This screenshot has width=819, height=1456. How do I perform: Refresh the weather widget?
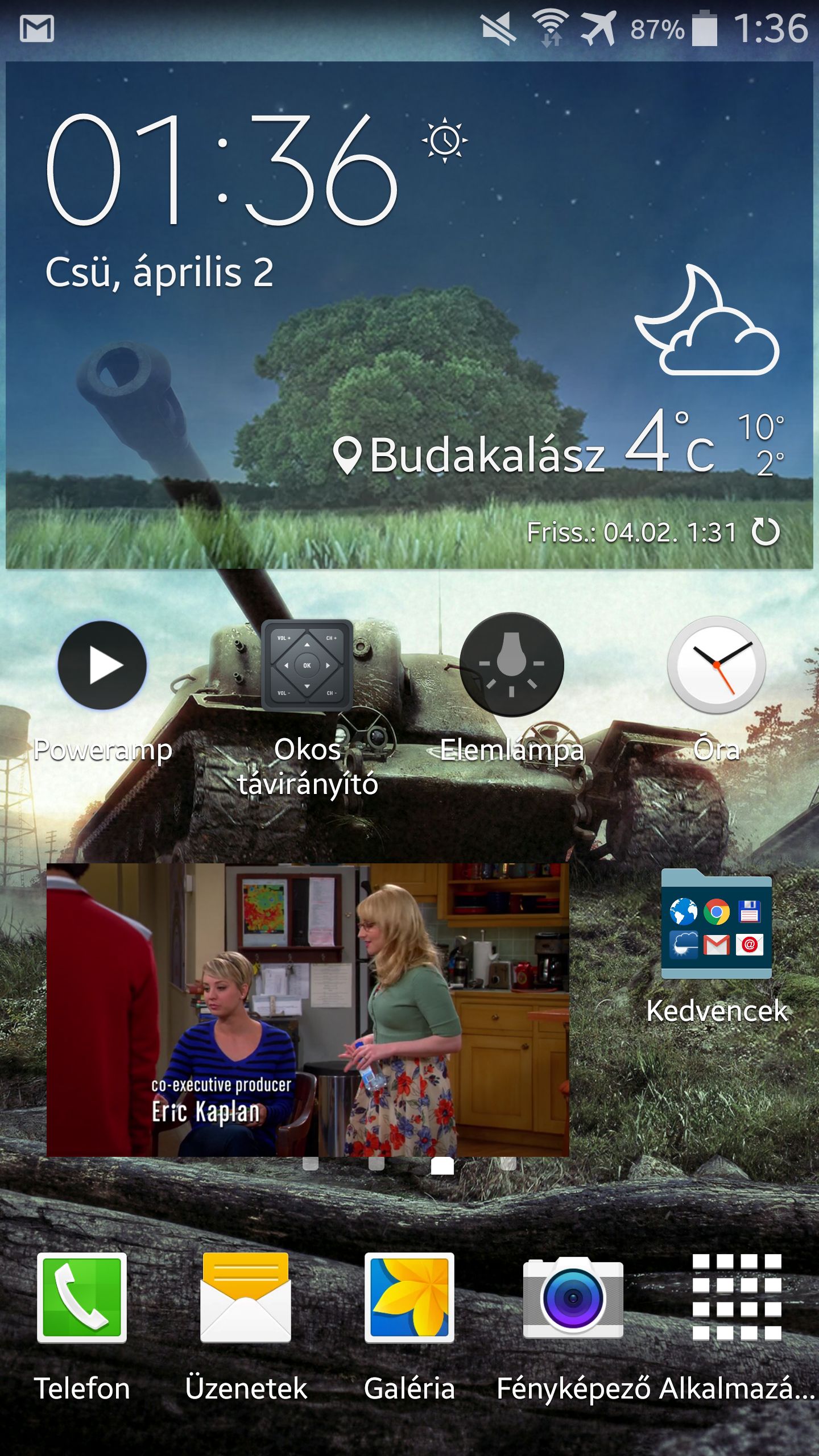[766, 532]
